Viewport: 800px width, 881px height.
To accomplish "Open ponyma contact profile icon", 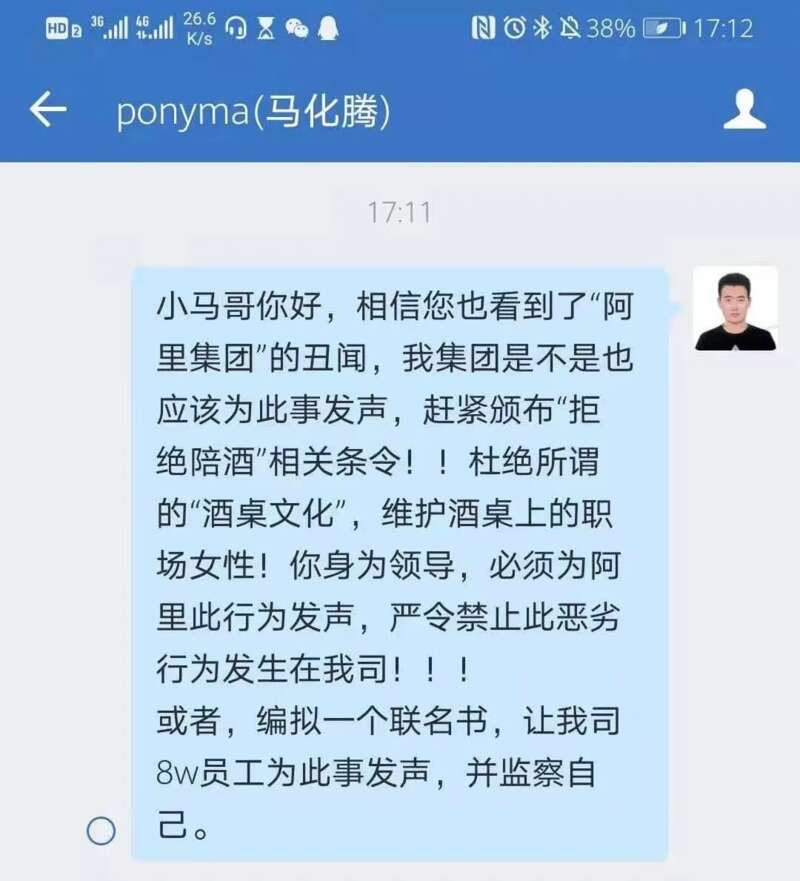I will pyautogui.click(x=744, y=110).
